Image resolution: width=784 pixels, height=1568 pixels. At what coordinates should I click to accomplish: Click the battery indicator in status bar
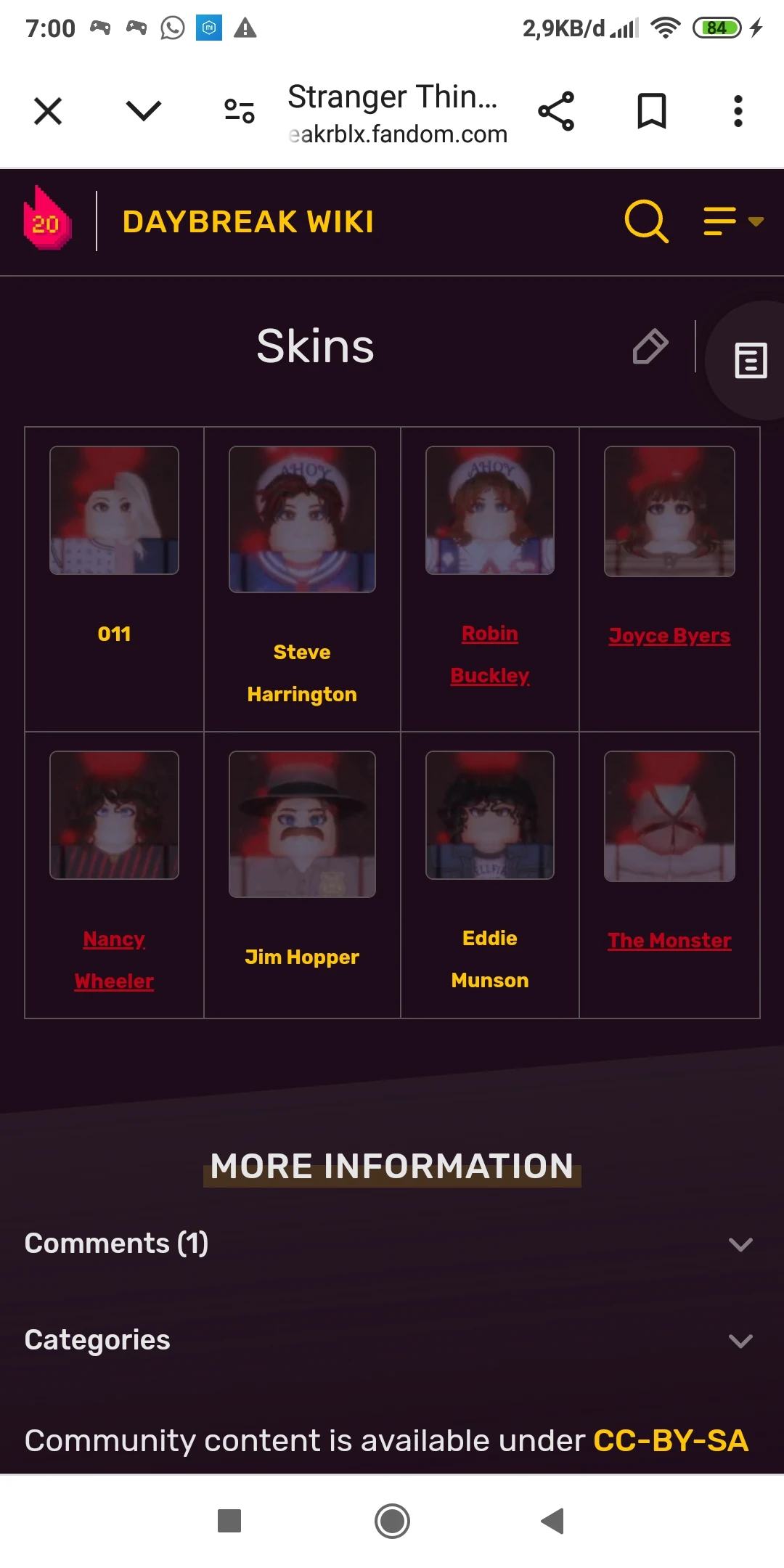[x=717, y=28]
